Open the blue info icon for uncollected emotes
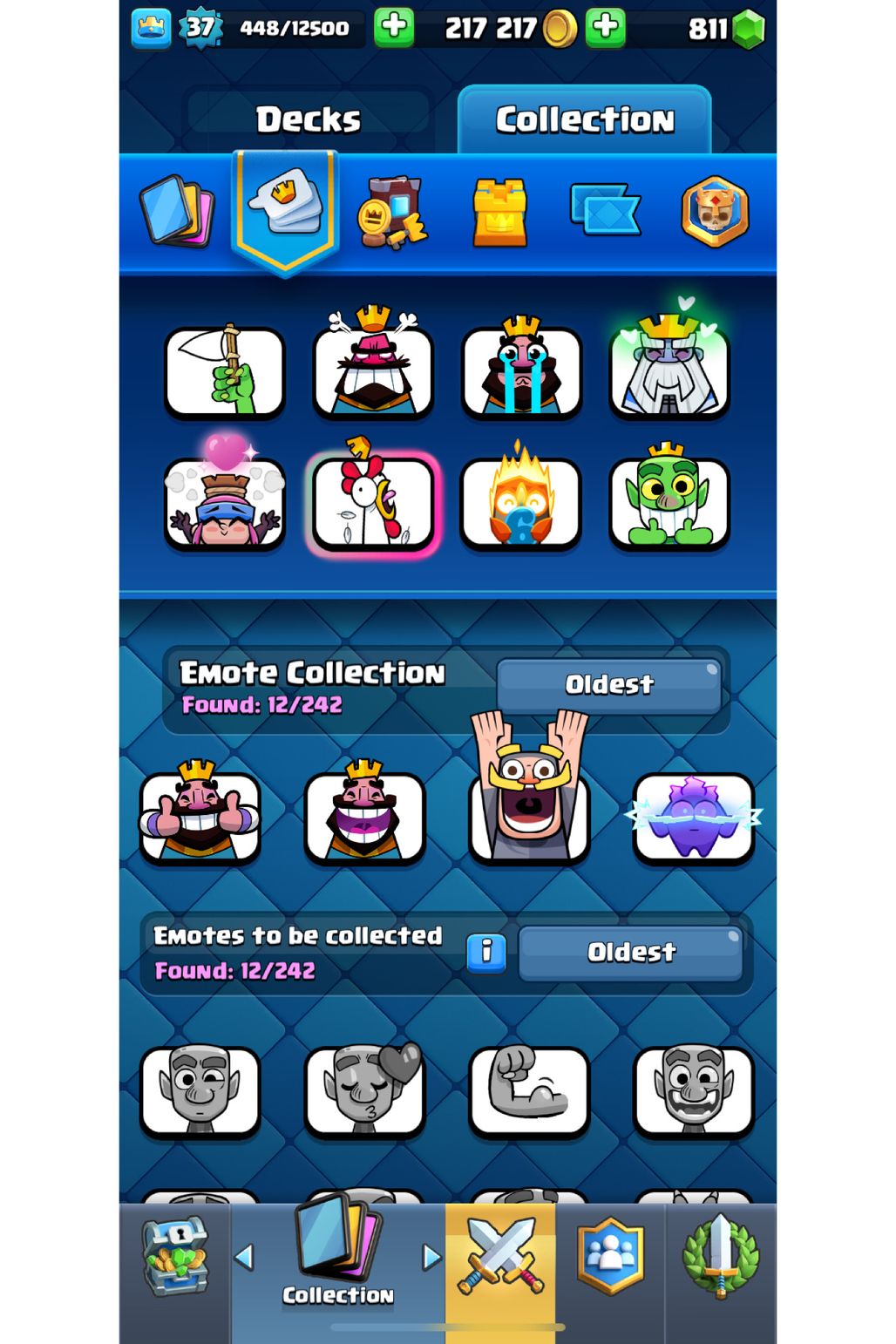The width and height of the screenshot is (896, 1344). tap(486, 952)
